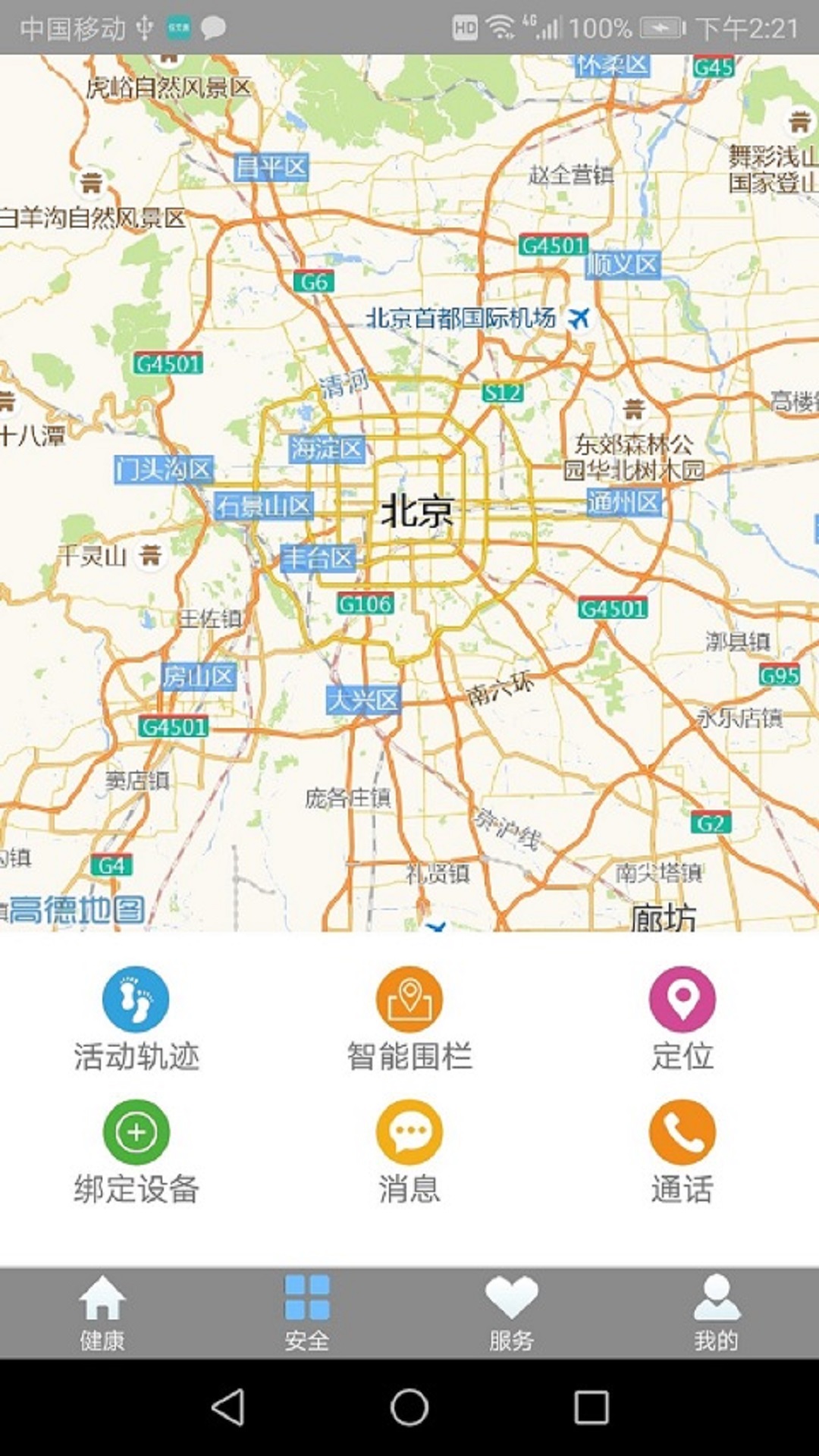
Task: Open the 智能围栏 fence icon
Action: tap(409, 999)
